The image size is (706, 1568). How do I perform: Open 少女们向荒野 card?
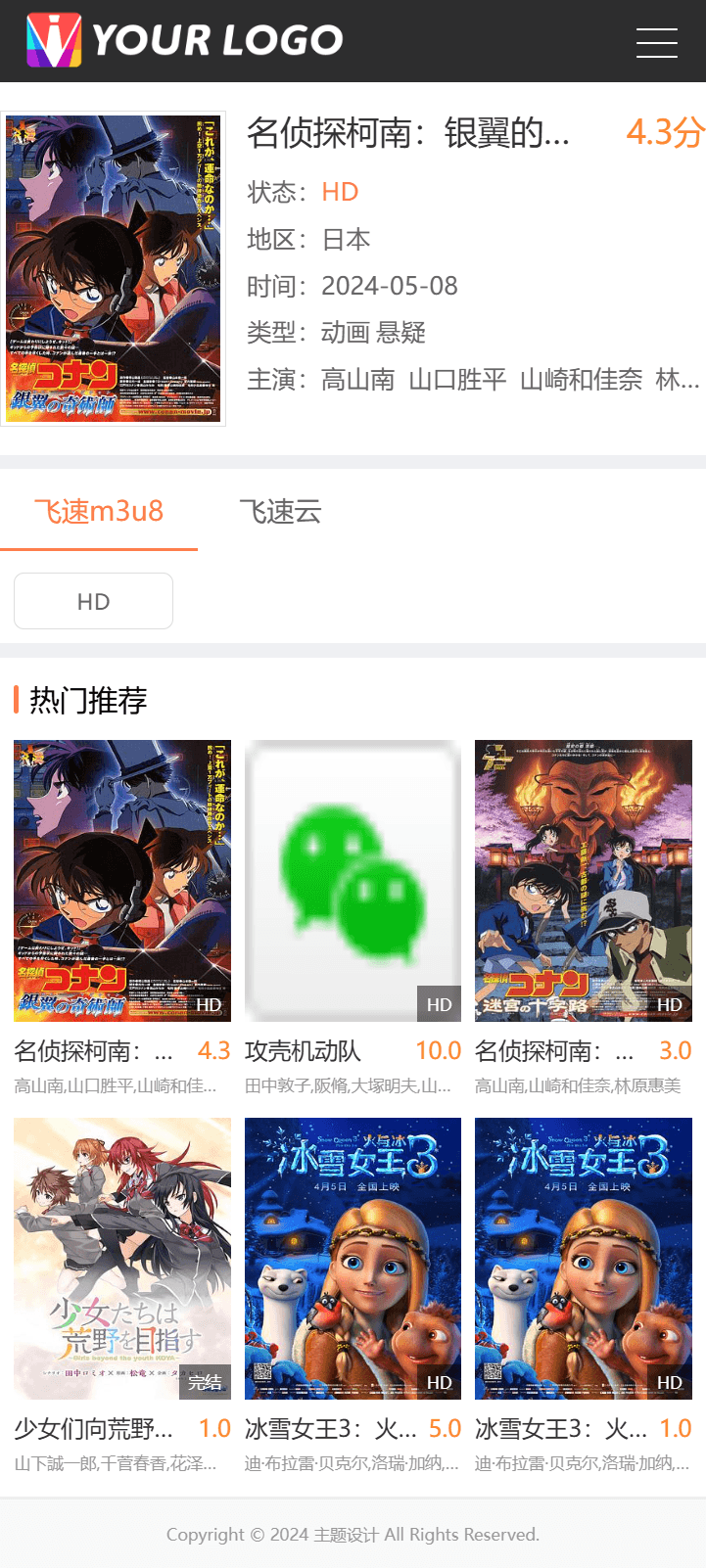122,1259
